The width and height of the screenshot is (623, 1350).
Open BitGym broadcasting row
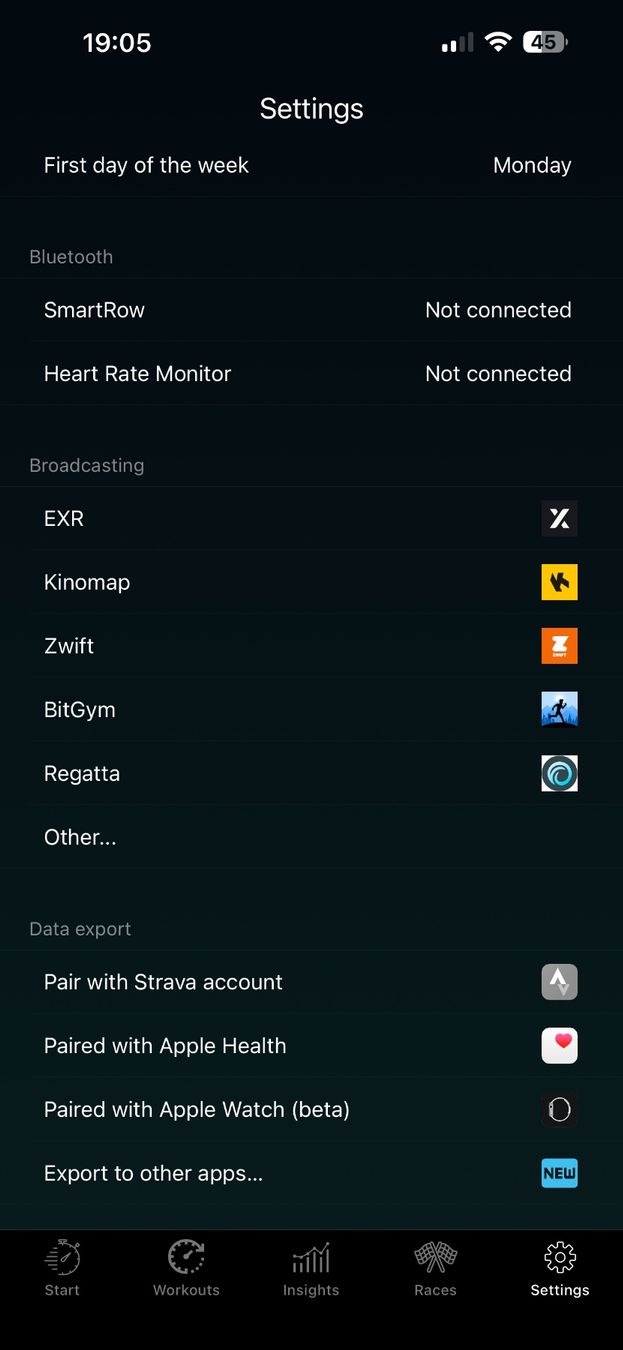coord(311,710)
